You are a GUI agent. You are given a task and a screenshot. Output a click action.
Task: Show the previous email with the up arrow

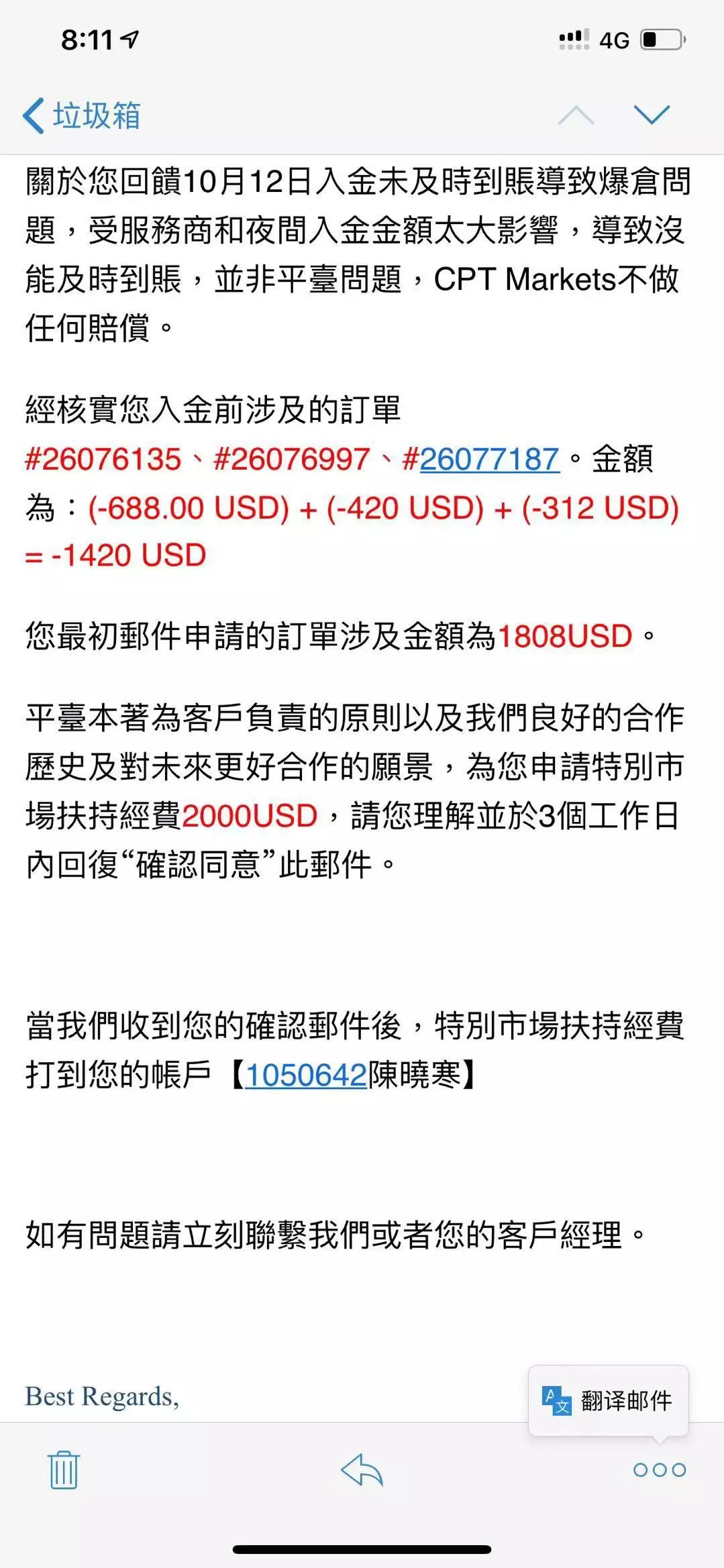tap(576, 115)
